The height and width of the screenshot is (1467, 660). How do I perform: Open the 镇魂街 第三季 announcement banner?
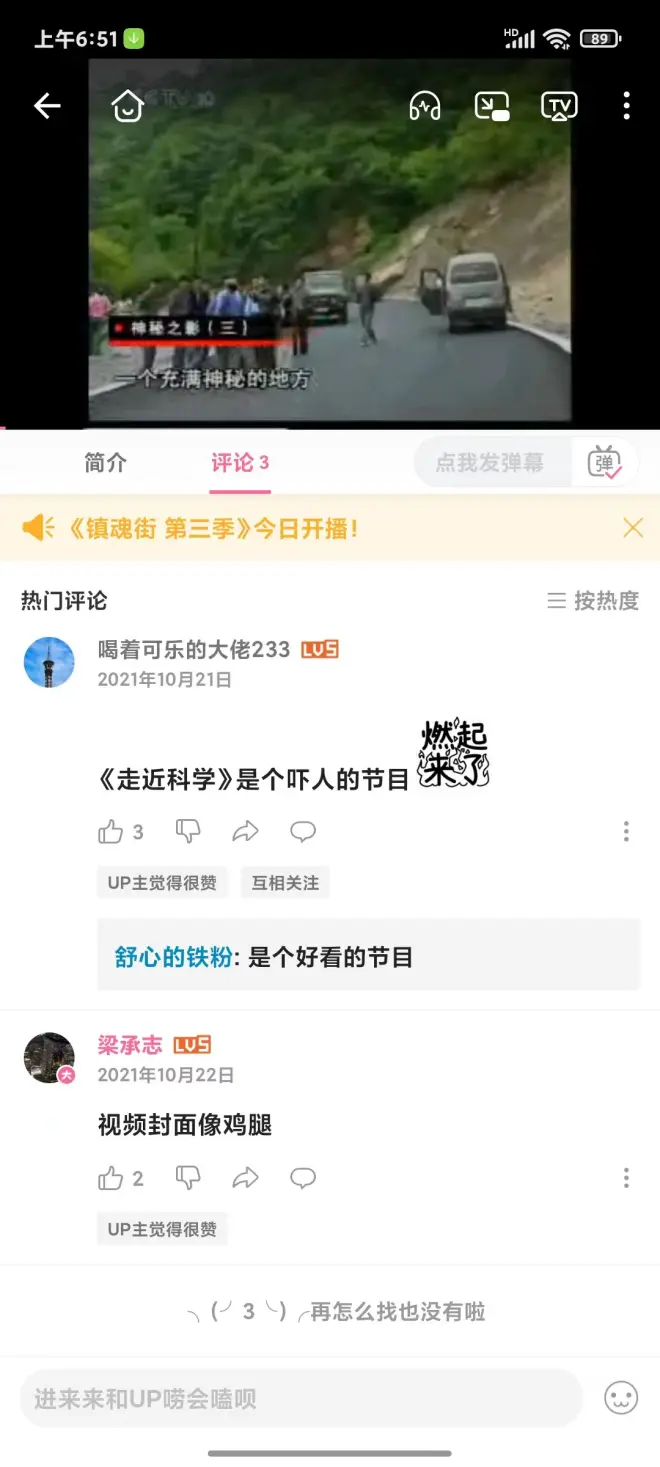coord(210,528)
